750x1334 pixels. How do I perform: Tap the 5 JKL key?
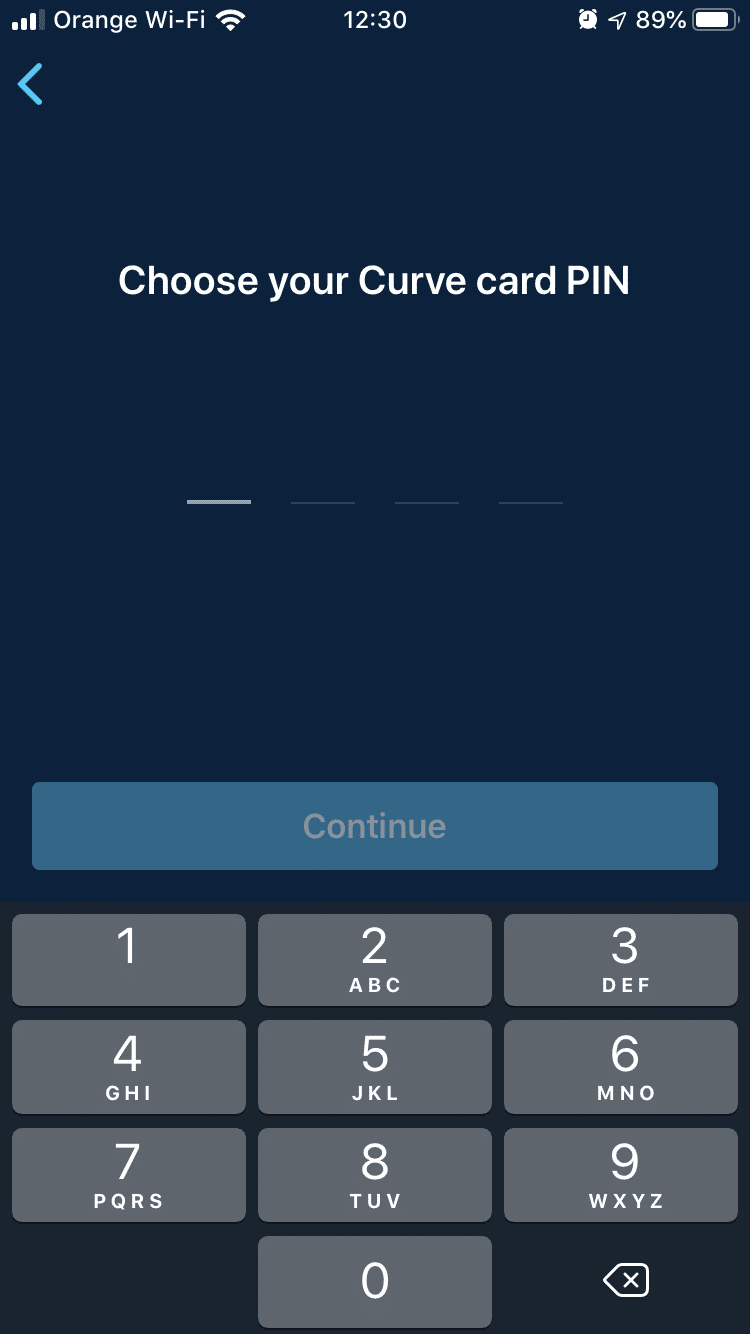click(375, 1067)
